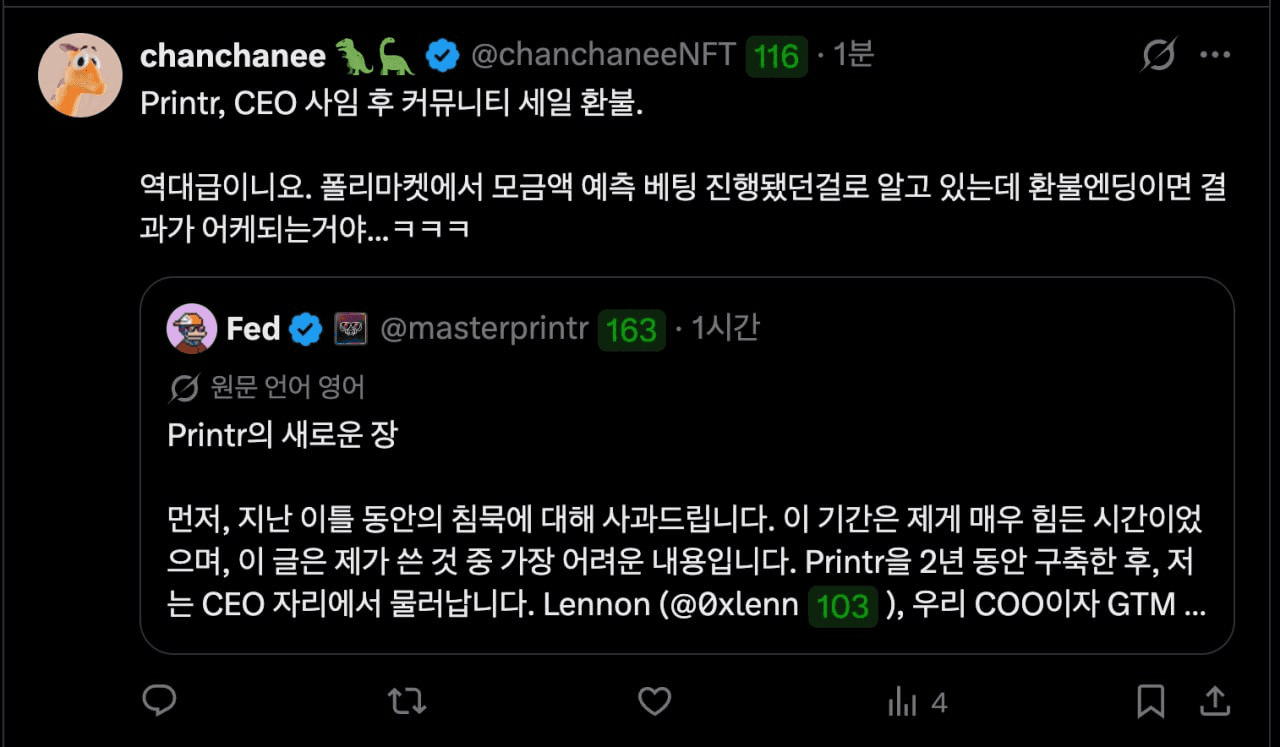Open Fed's profile picture in quoted post
1280x747 pixels.
(x=191, y=329)
